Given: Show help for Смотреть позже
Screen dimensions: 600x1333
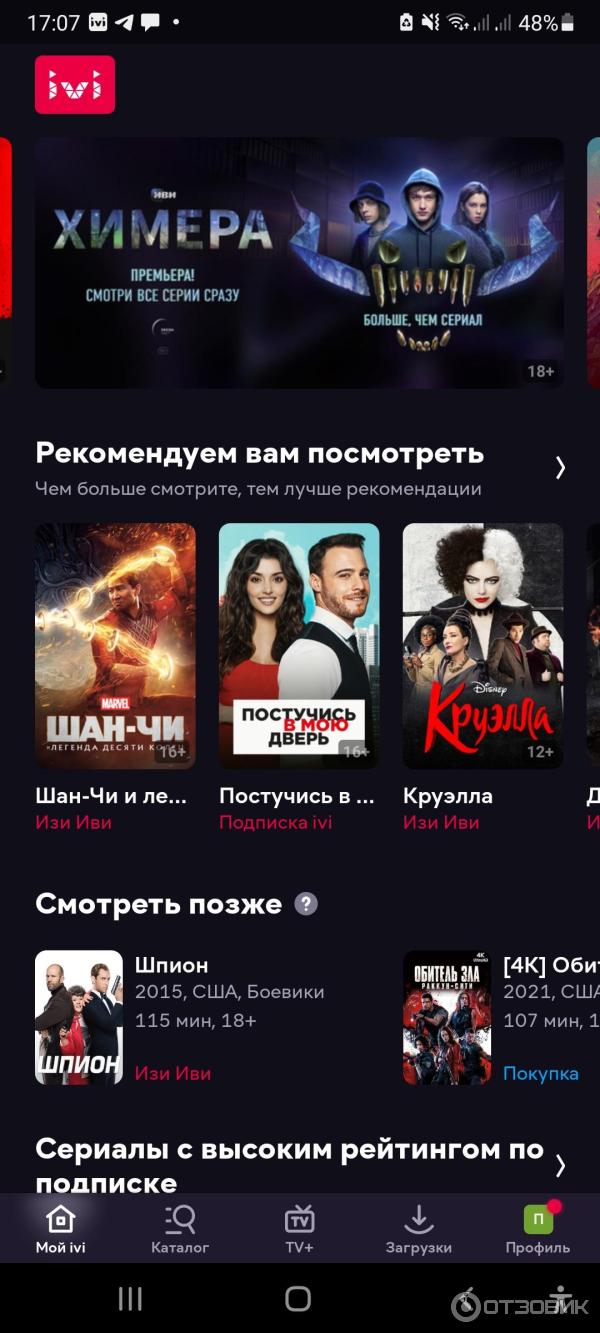Looking at the screenshot, I should tap(306, 904).
